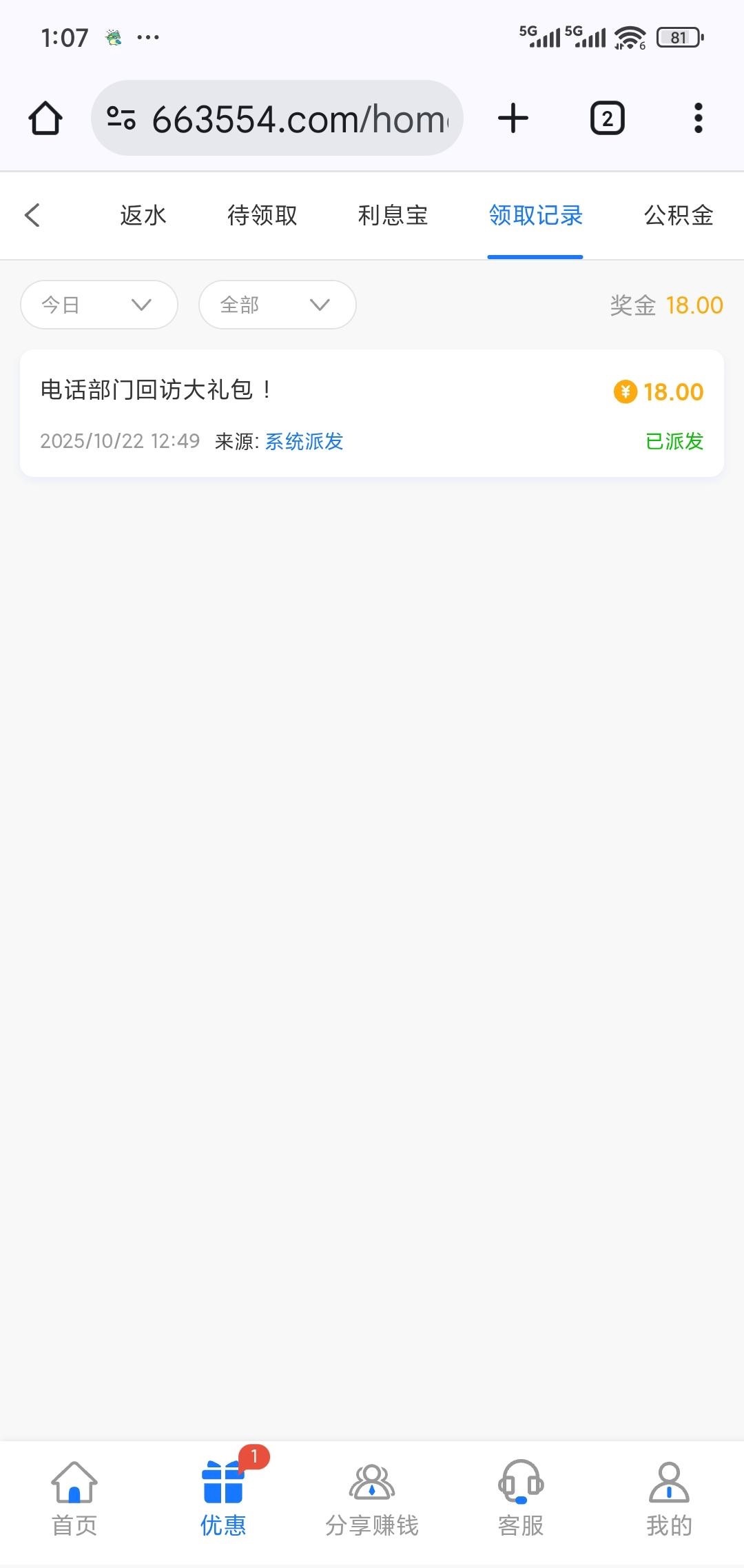Go to the browser home page
The height and width of the screenshot is (1568, 744).
[x=45, y=119]
